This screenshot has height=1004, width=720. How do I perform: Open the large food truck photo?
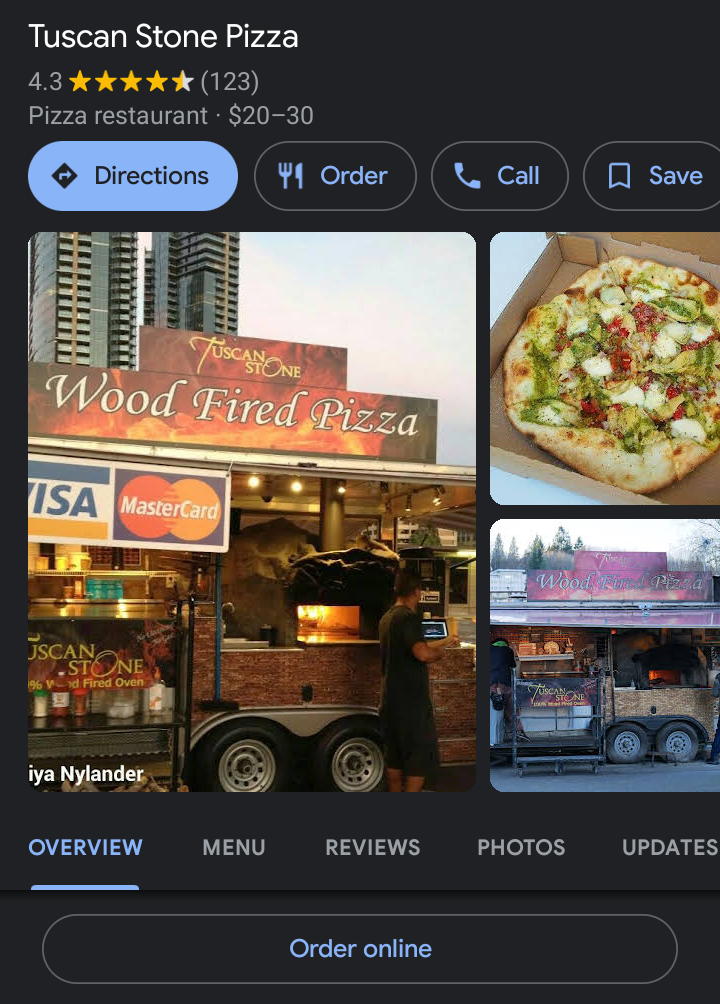click(x=252, y=512)
